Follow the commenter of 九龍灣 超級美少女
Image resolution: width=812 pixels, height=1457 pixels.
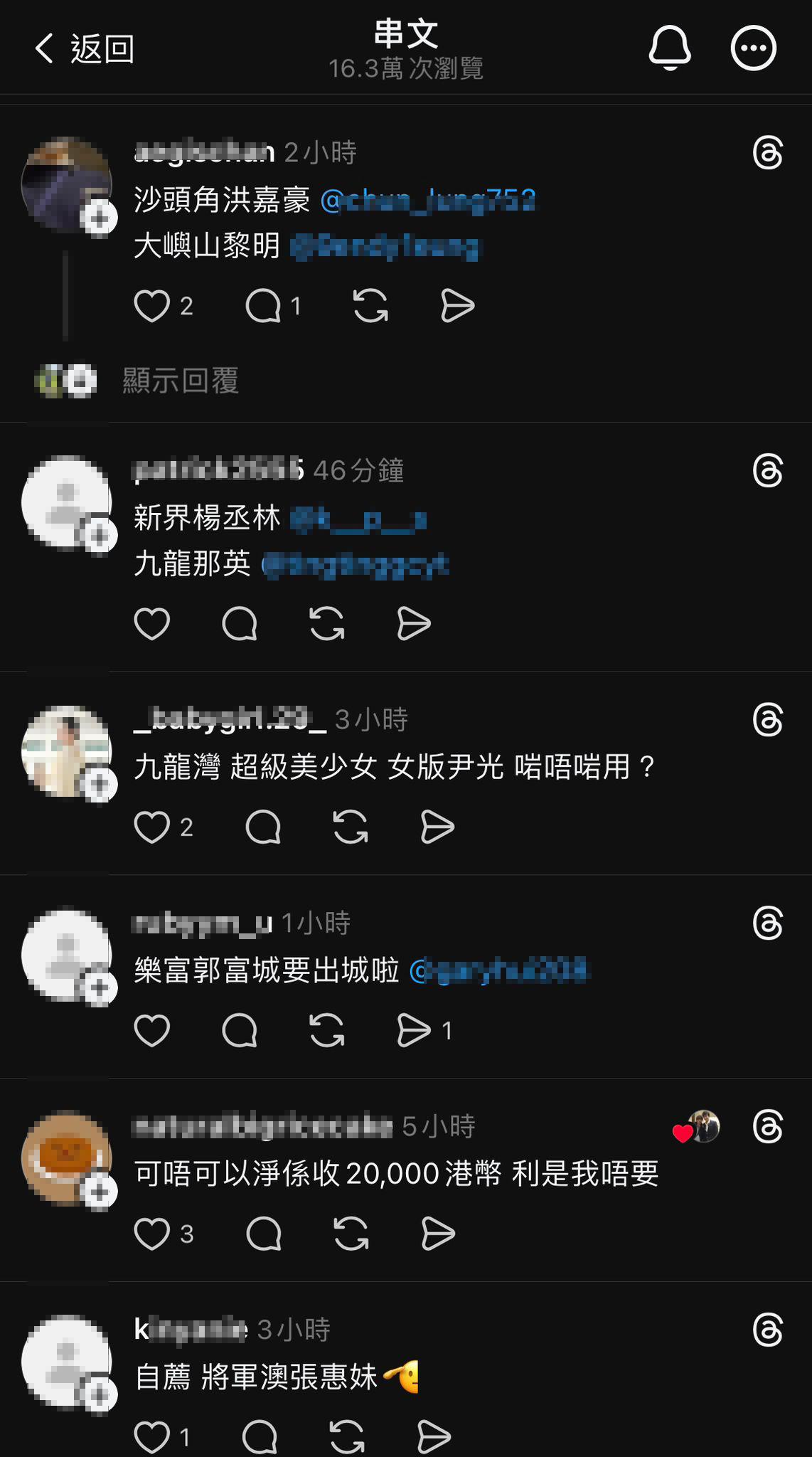pyautogui.click(x=99, y=784)
